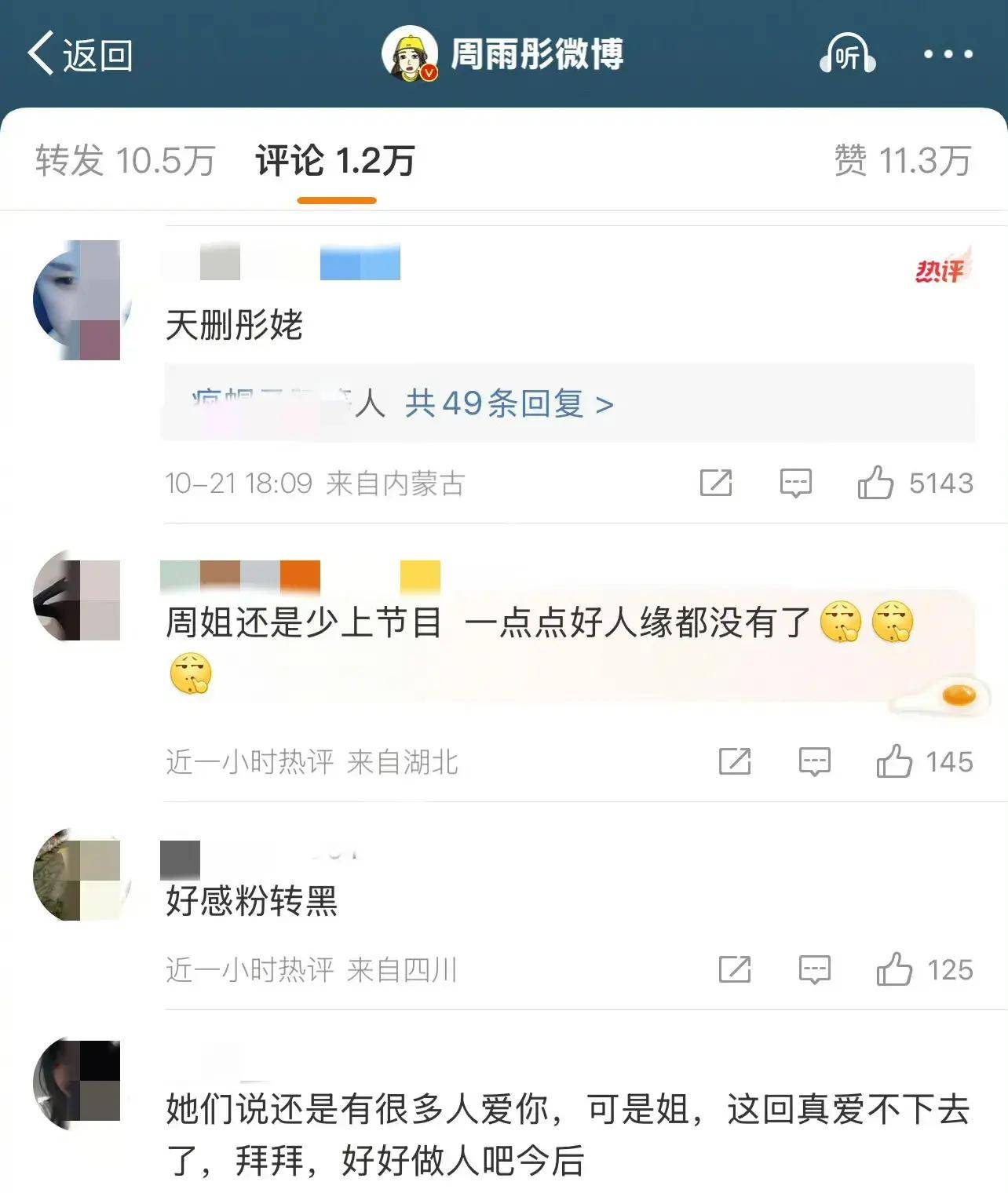Like the comment 天删彤姥

tap(875, 483)
